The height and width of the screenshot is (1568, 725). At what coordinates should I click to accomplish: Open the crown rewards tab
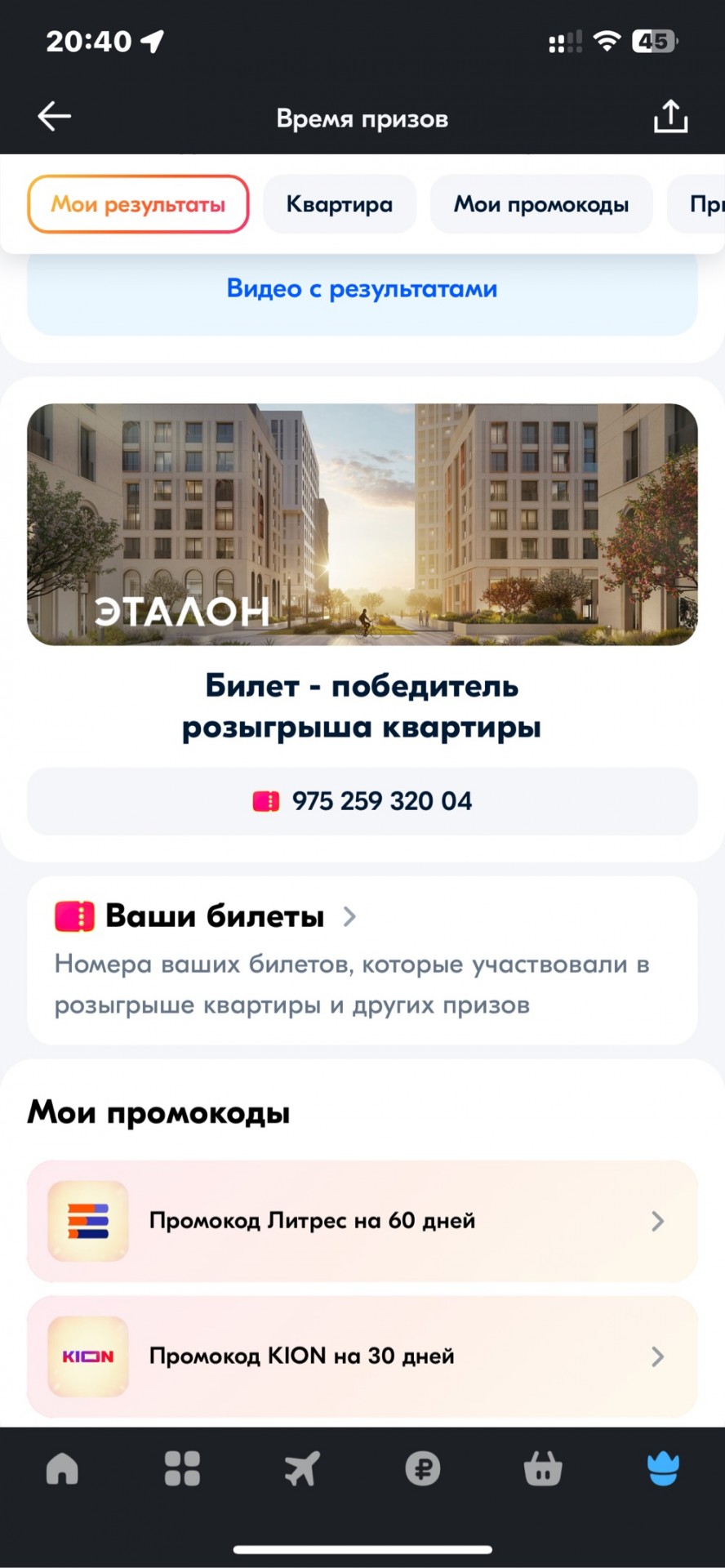point(662,1469)
